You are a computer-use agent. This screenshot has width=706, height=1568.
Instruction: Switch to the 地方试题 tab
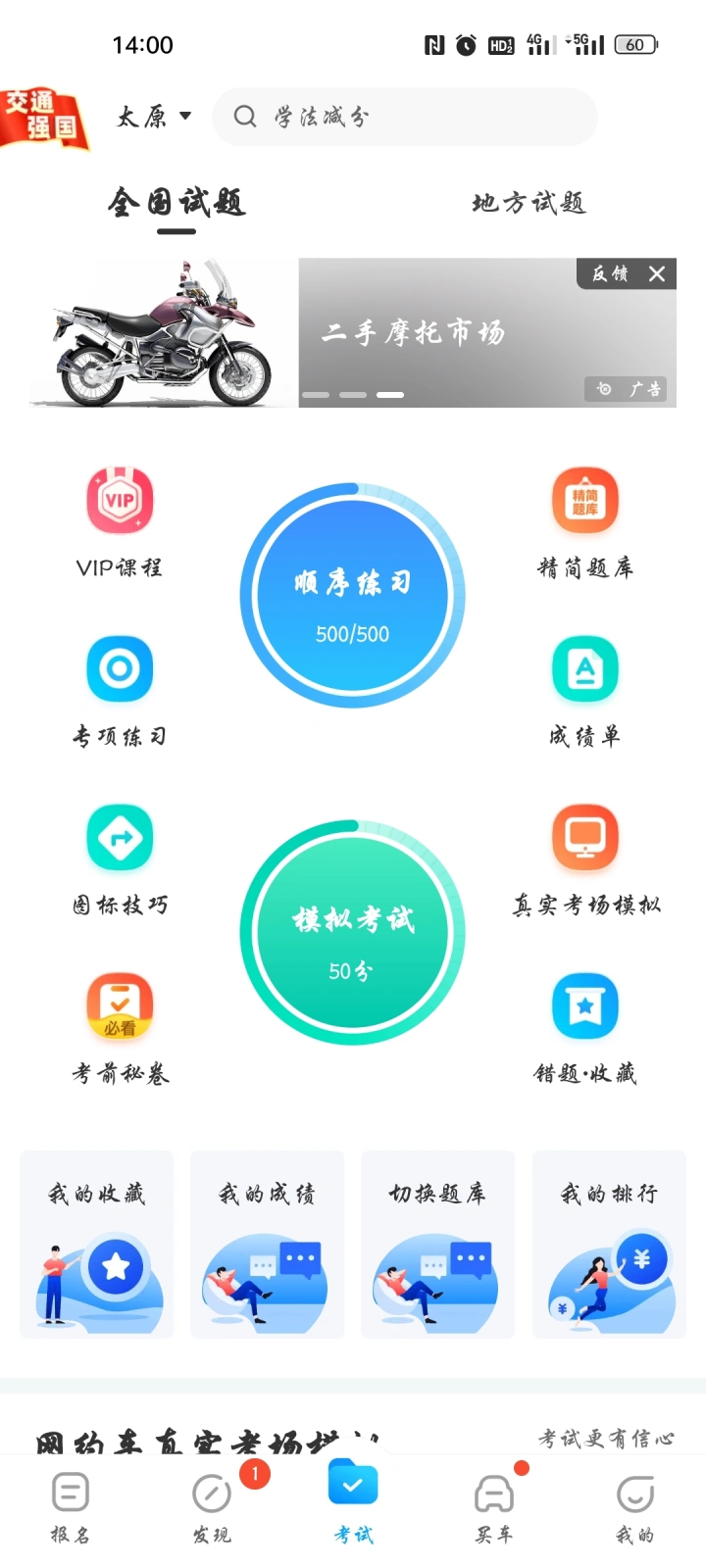coord(528,203)
